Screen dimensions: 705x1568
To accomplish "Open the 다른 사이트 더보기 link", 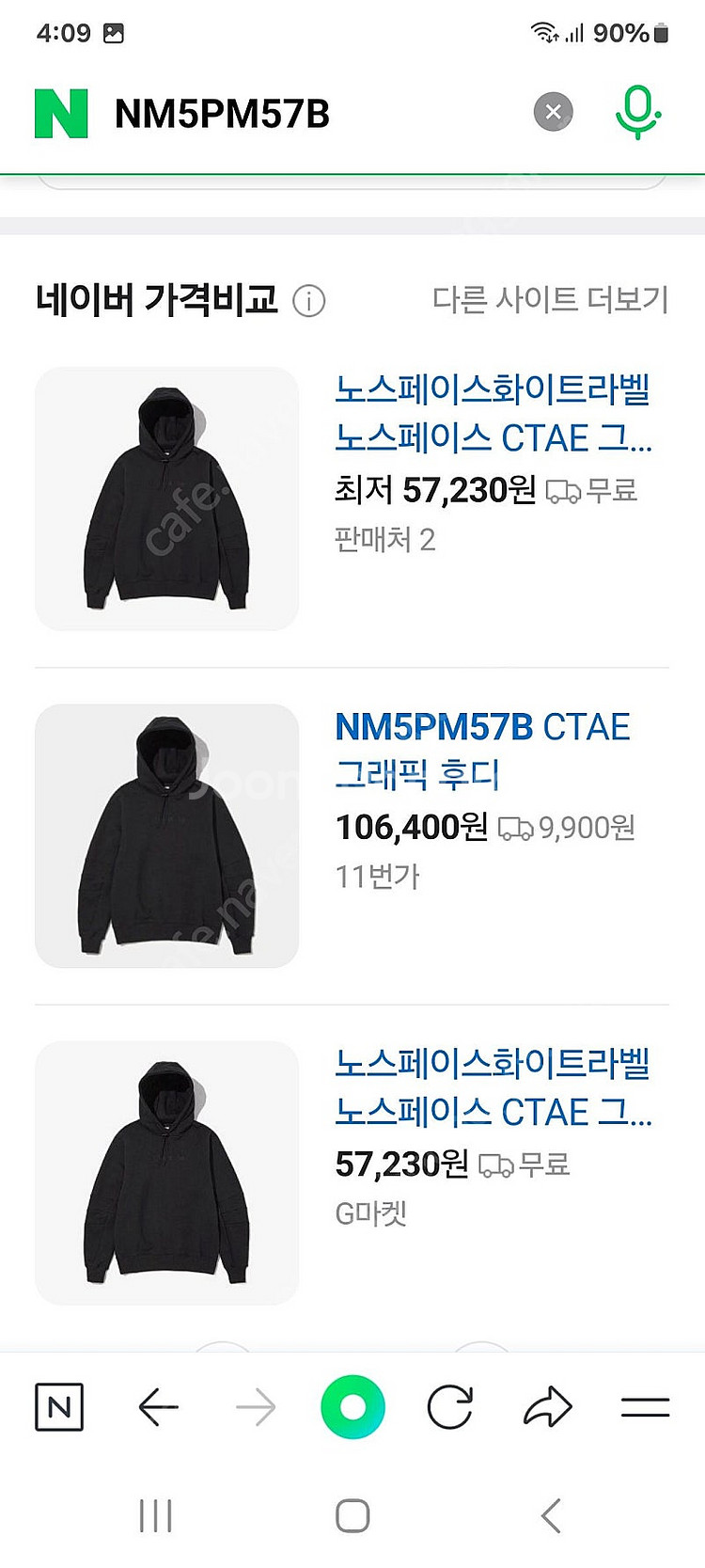I will point(550,300).
